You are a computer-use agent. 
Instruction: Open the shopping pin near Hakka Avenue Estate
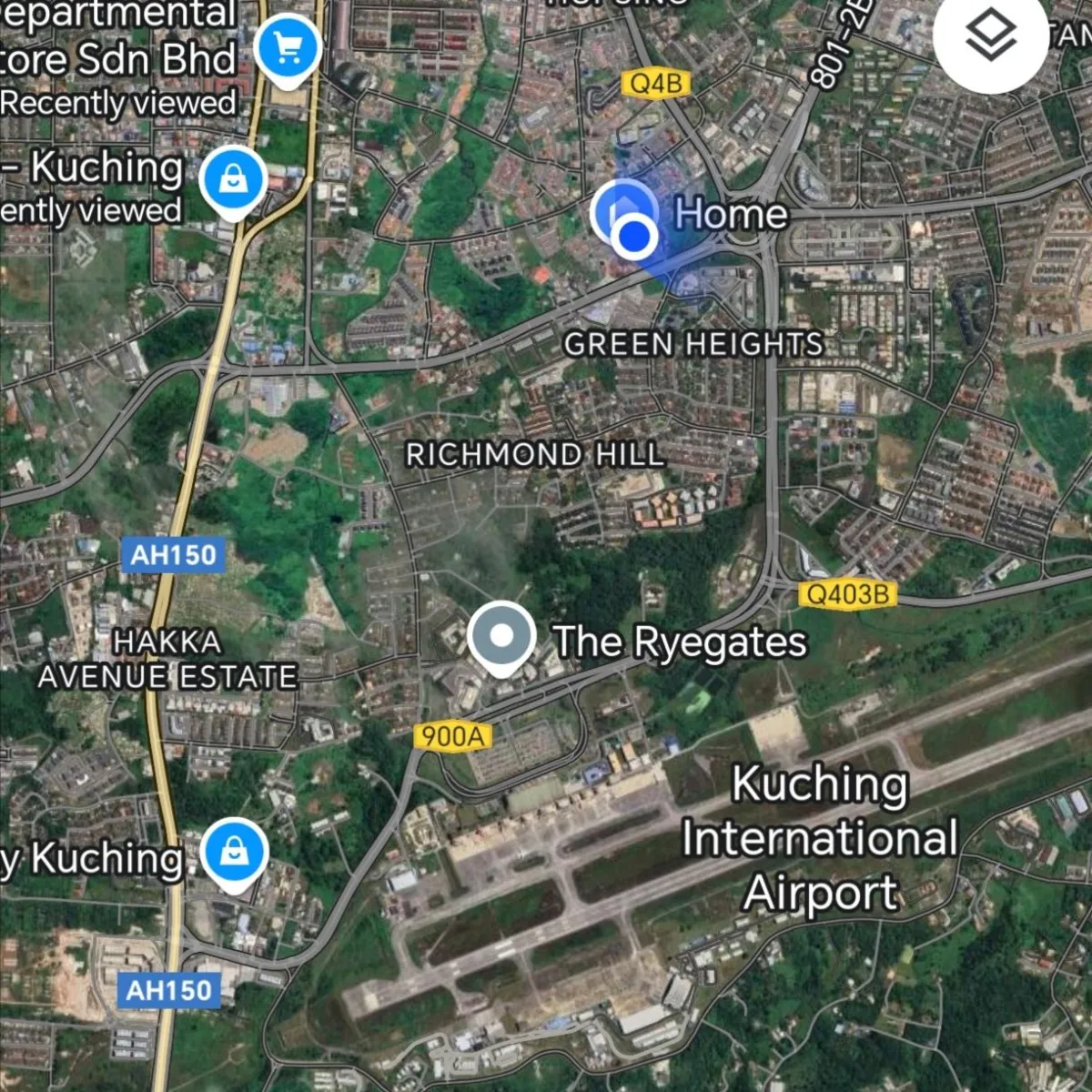coord(235,853)
